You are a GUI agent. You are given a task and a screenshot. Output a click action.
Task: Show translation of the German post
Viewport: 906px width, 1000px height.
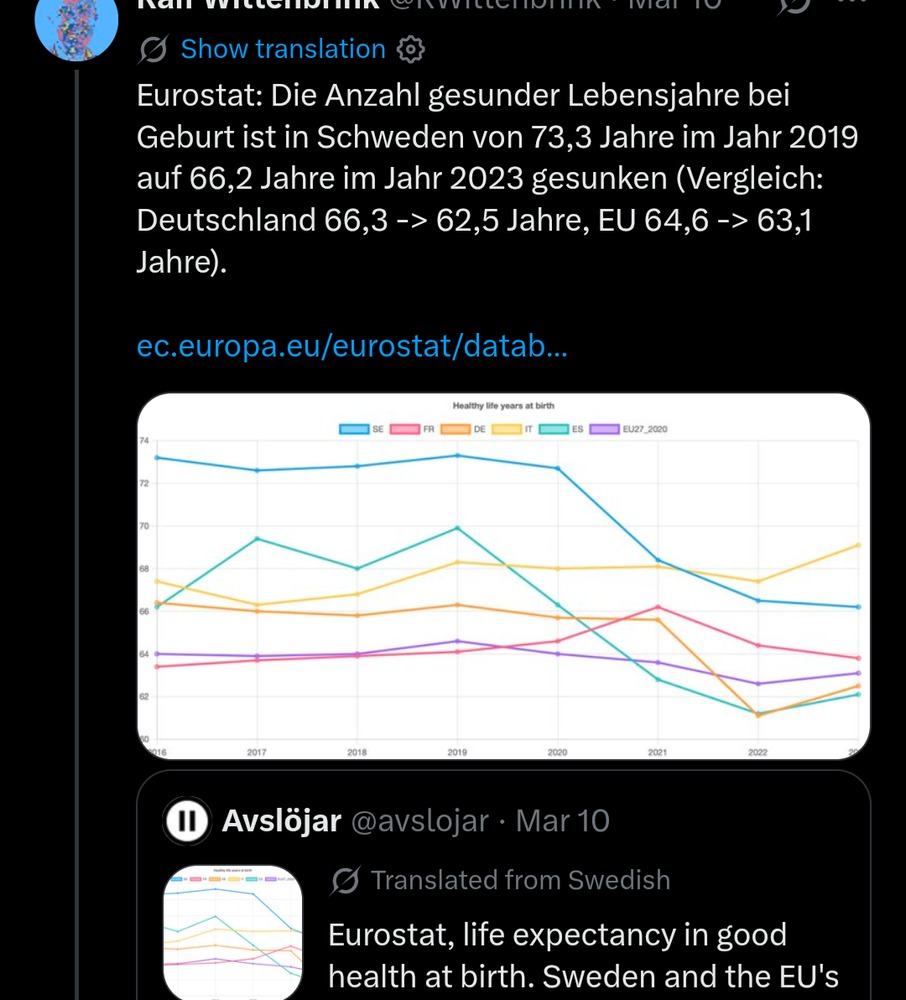282,49
